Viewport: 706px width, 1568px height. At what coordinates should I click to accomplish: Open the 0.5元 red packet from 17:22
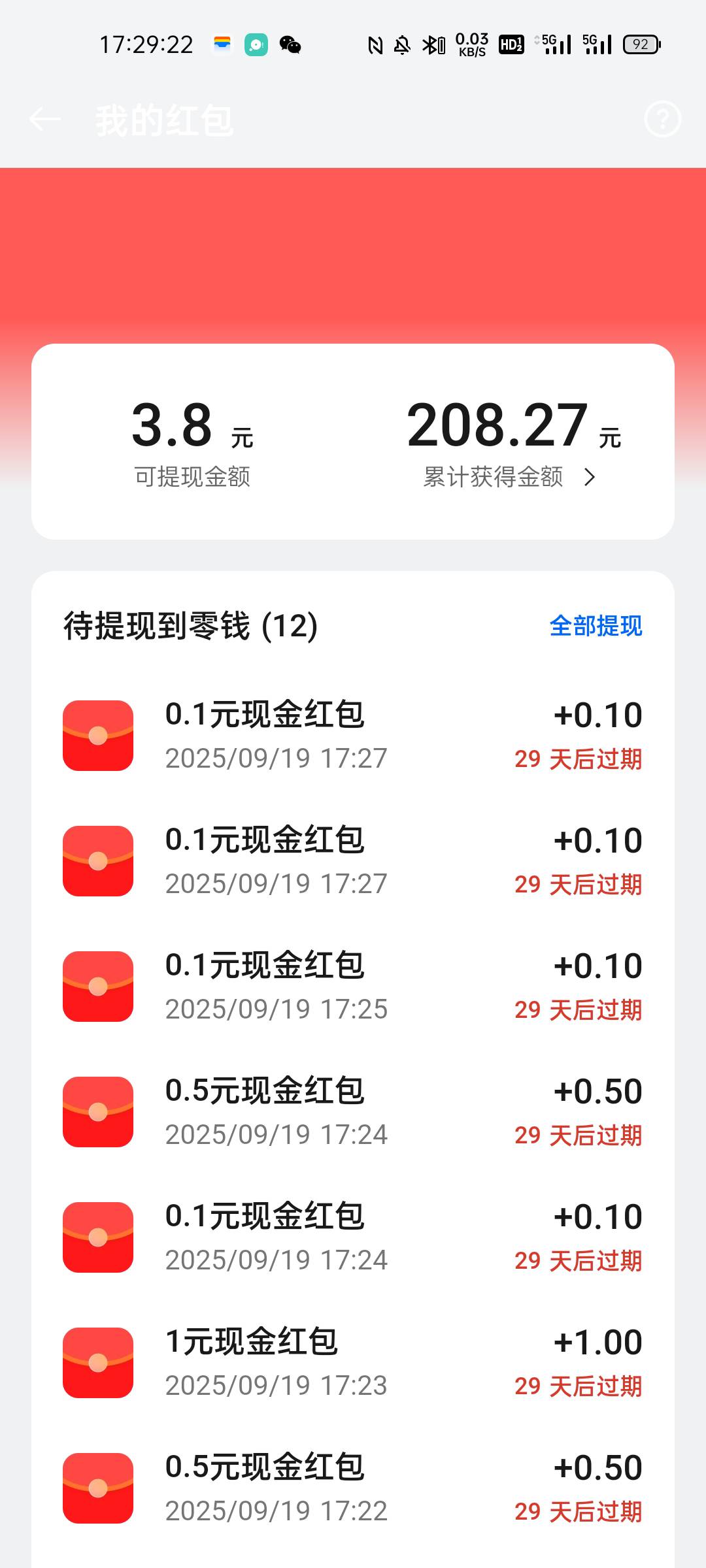(x=353, y=1488)
